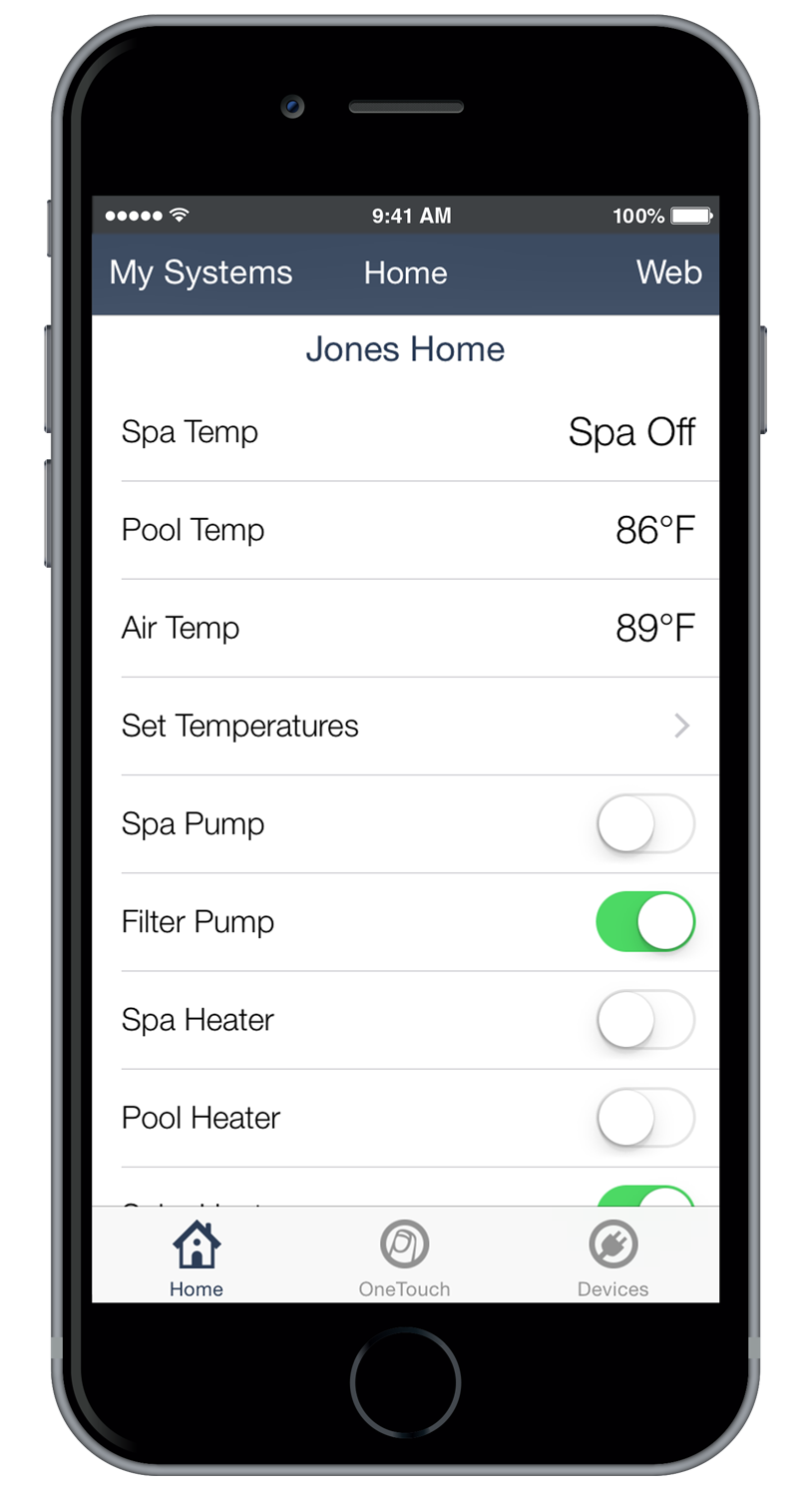Go back to My Systems
The height and width of the screenshot is (1497, 812).
201,272
